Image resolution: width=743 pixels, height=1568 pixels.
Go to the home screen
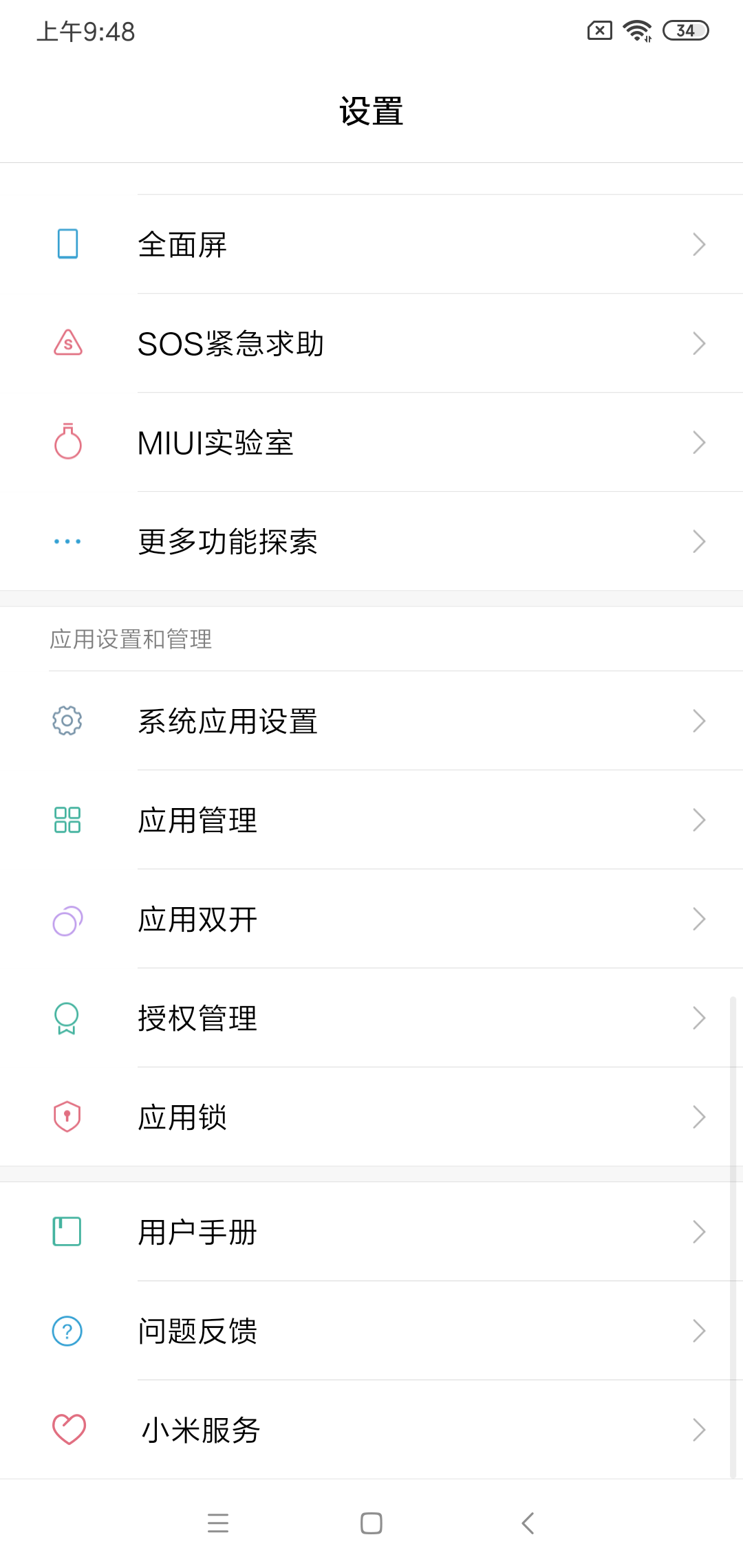pyautogui.click(x=371, y=1523)
